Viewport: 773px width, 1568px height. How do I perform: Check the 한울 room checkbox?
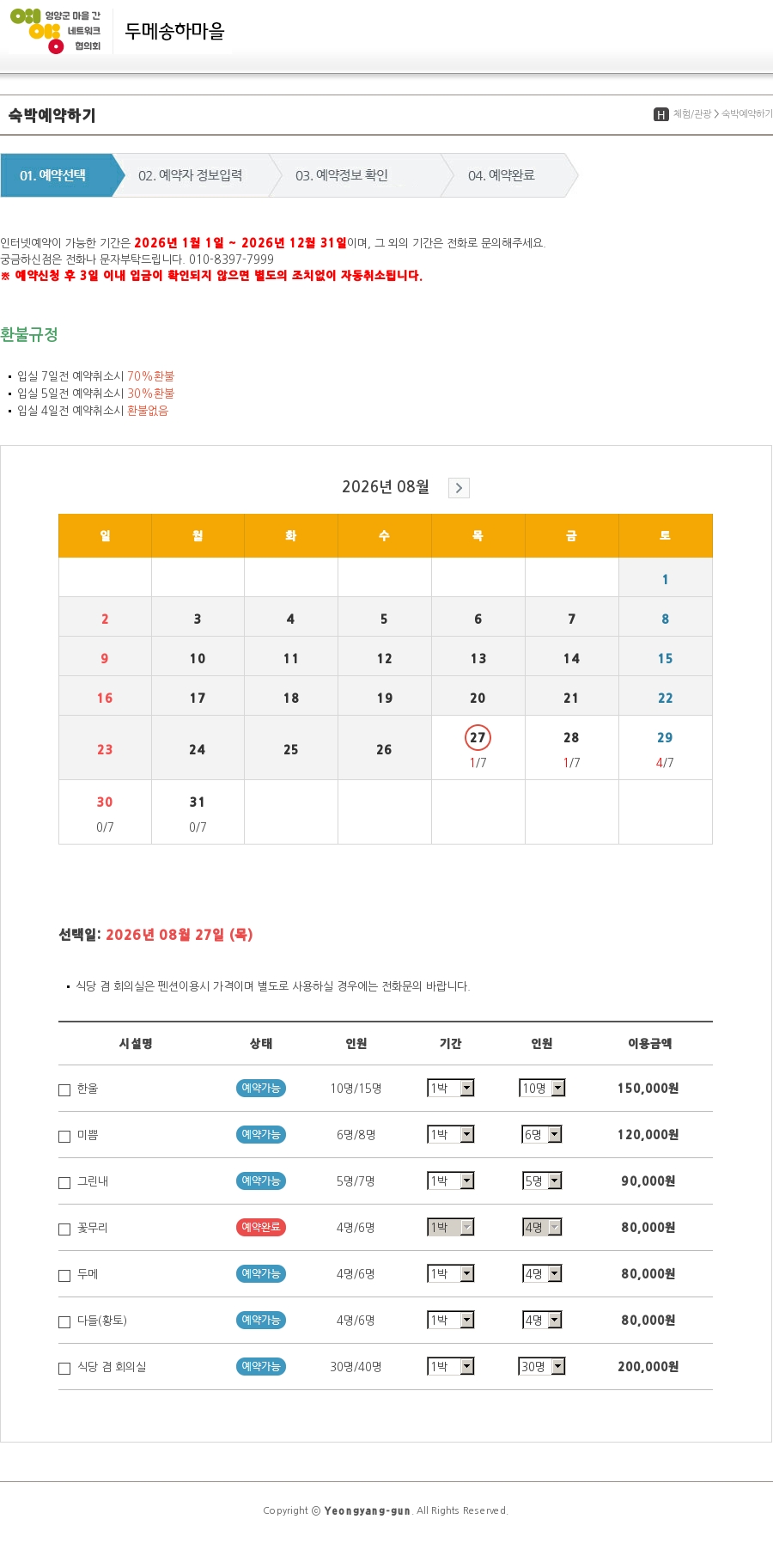tap(64, 1090)
